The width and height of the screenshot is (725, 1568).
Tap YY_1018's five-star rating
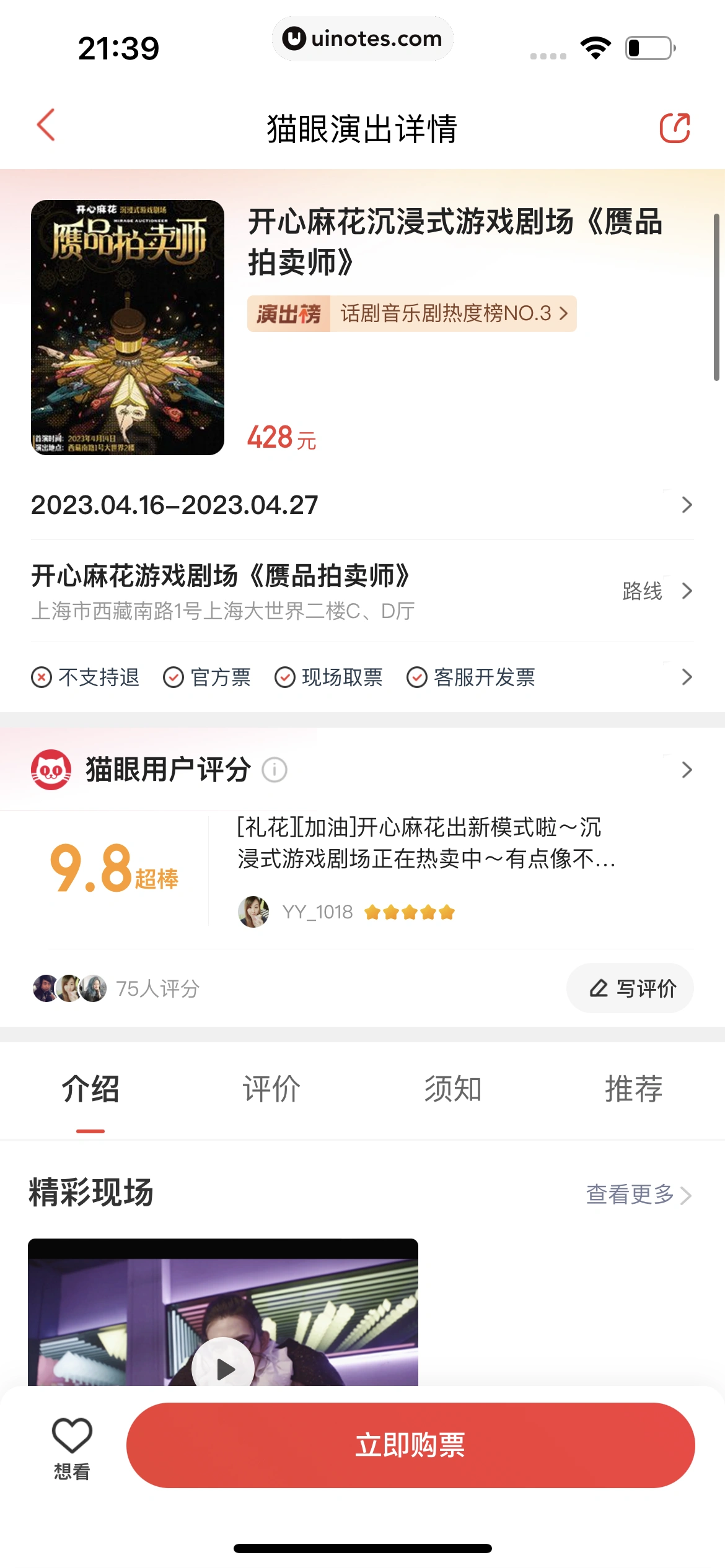409,912
